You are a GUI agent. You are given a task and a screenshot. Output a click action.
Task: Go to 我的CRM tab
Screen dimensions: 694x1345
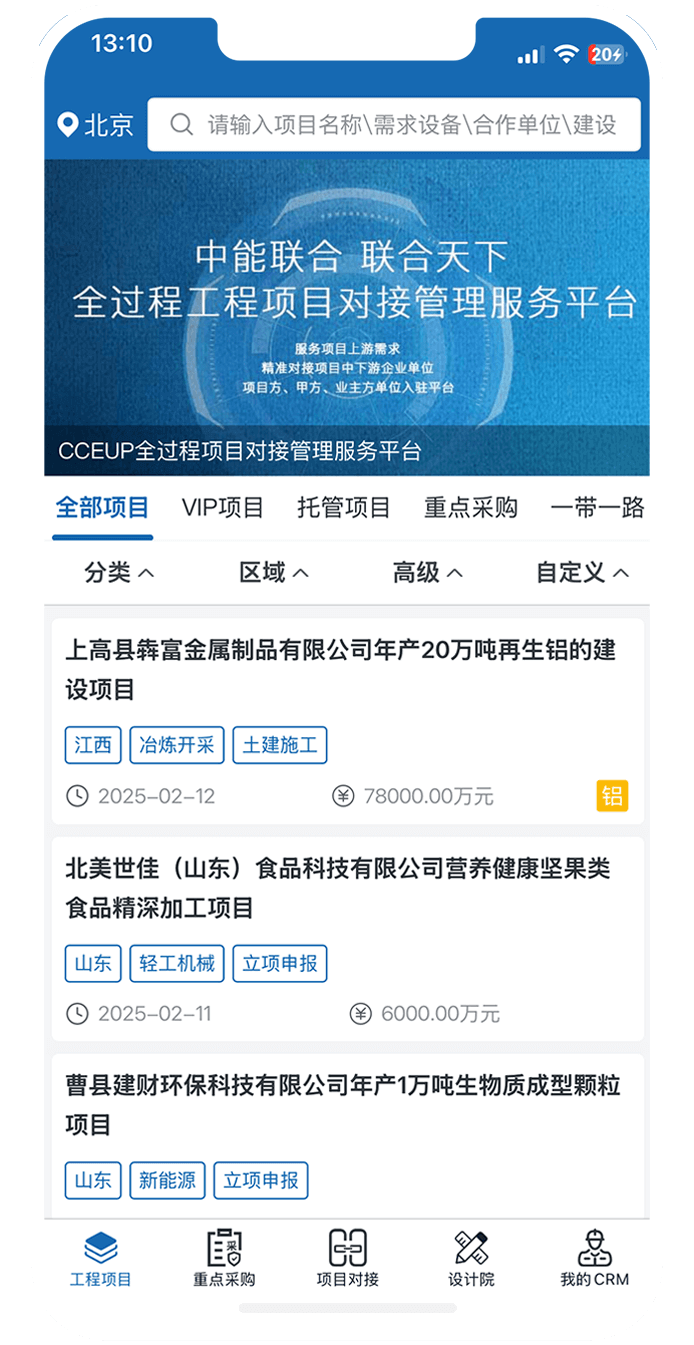(x=594, y=1258)
